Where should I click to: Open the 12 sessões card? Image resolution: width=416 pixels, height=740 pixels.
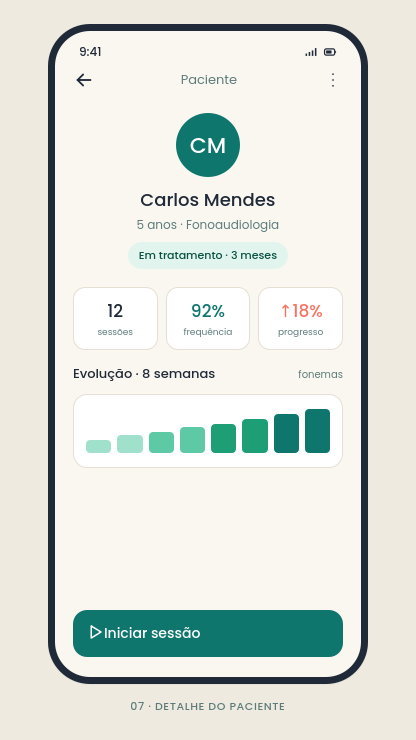point(115,319)
